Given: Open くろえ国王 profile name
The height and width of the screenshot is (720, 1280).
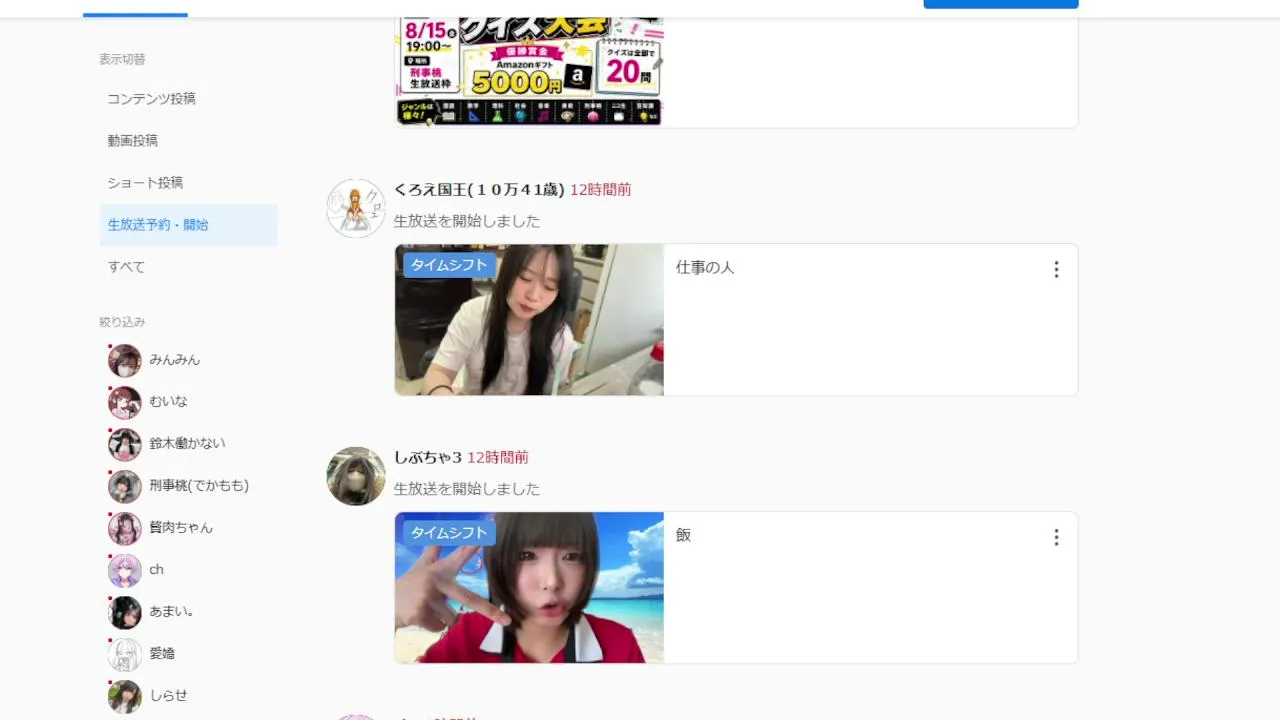Looking at the screenshot, I should coord(479,190).
